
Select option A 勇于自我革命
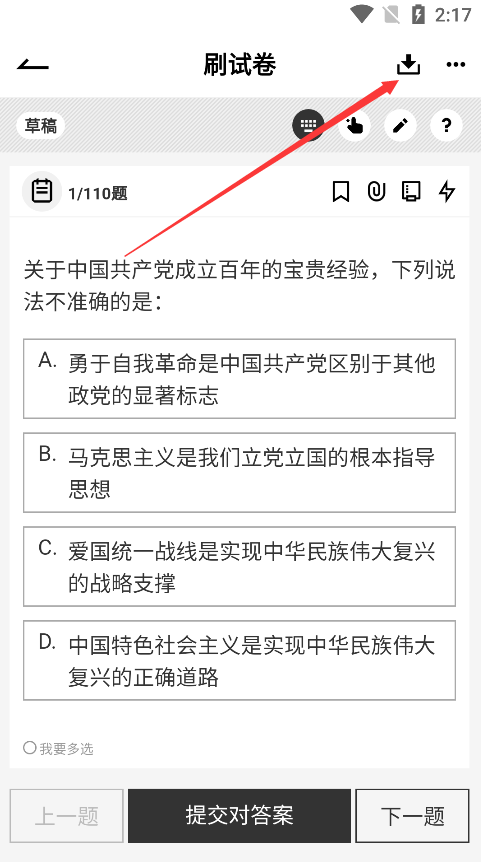point(239,379)
